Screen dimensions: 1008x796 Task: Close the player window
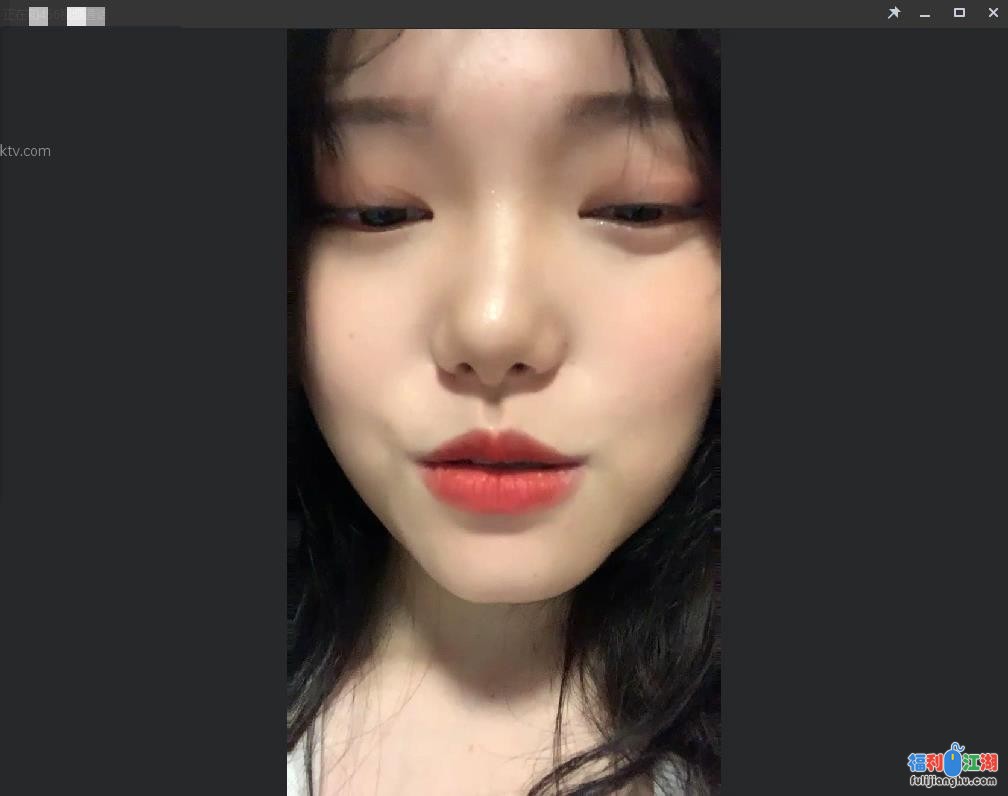(993, 13)
